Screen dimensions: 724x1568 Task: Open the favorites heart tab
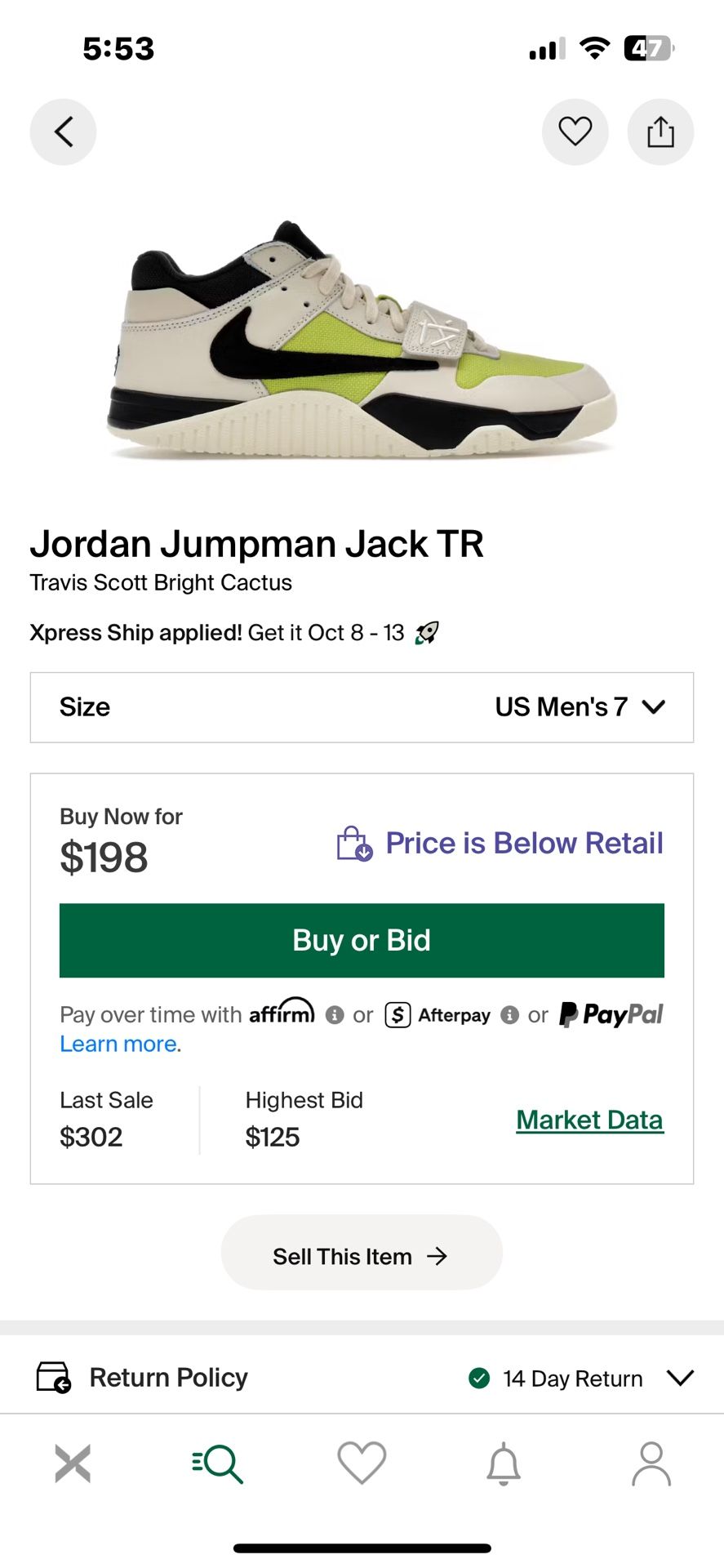(x=362, y=1463)
